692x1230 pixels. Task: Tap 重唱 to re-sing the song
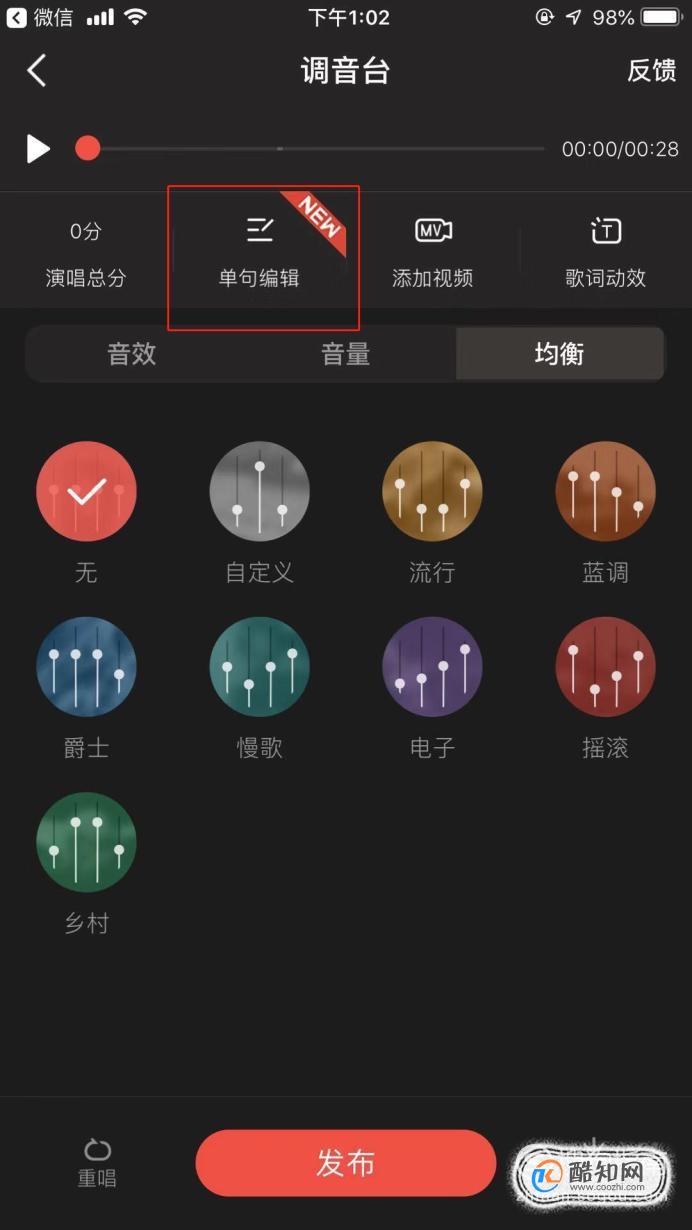click(x=97, y=1163)
